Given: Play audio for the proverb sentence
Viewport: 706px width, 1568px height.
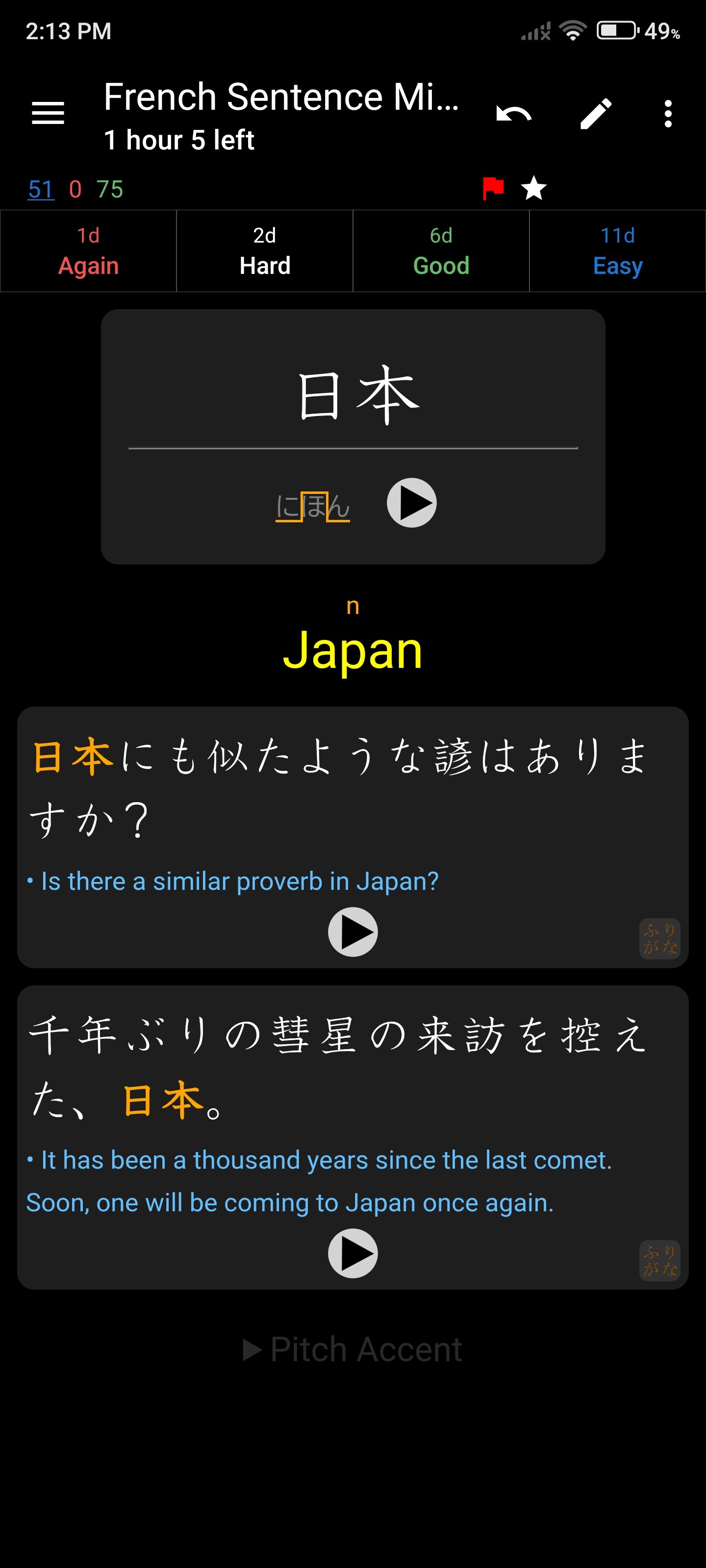Looking at the screenshot, I should [x=353, y=932].
